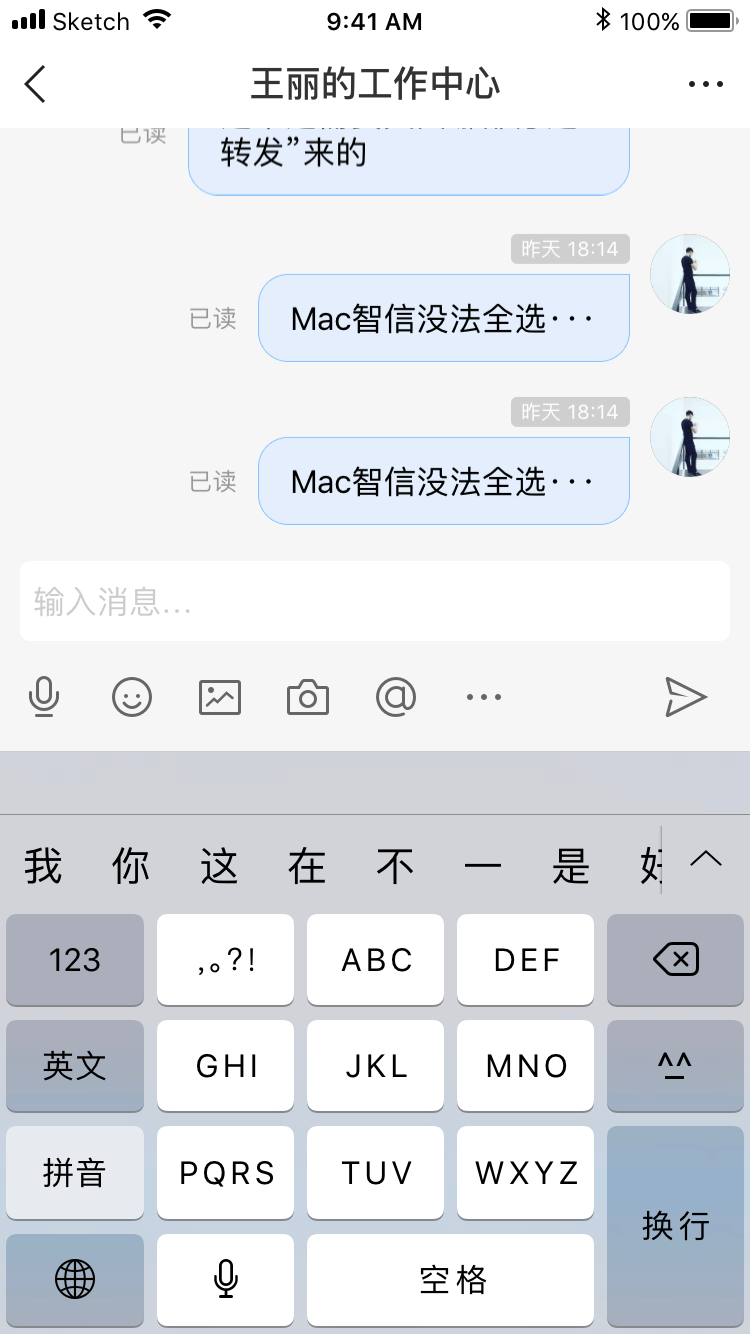Select the 拼音 input mode key

click(x=75, y=1172)
